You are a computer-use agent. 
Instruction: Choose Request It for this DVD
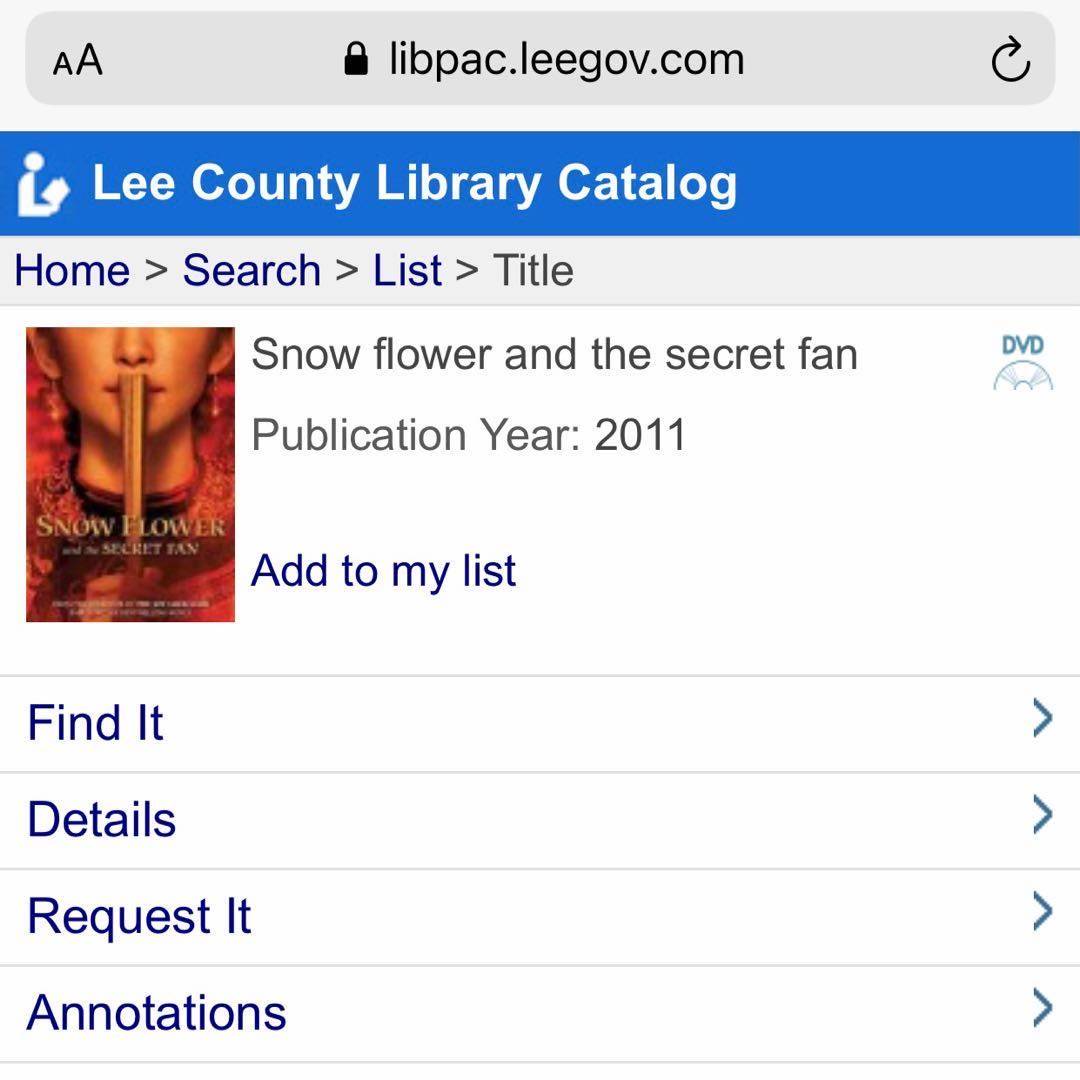click(x=540, y=916)
